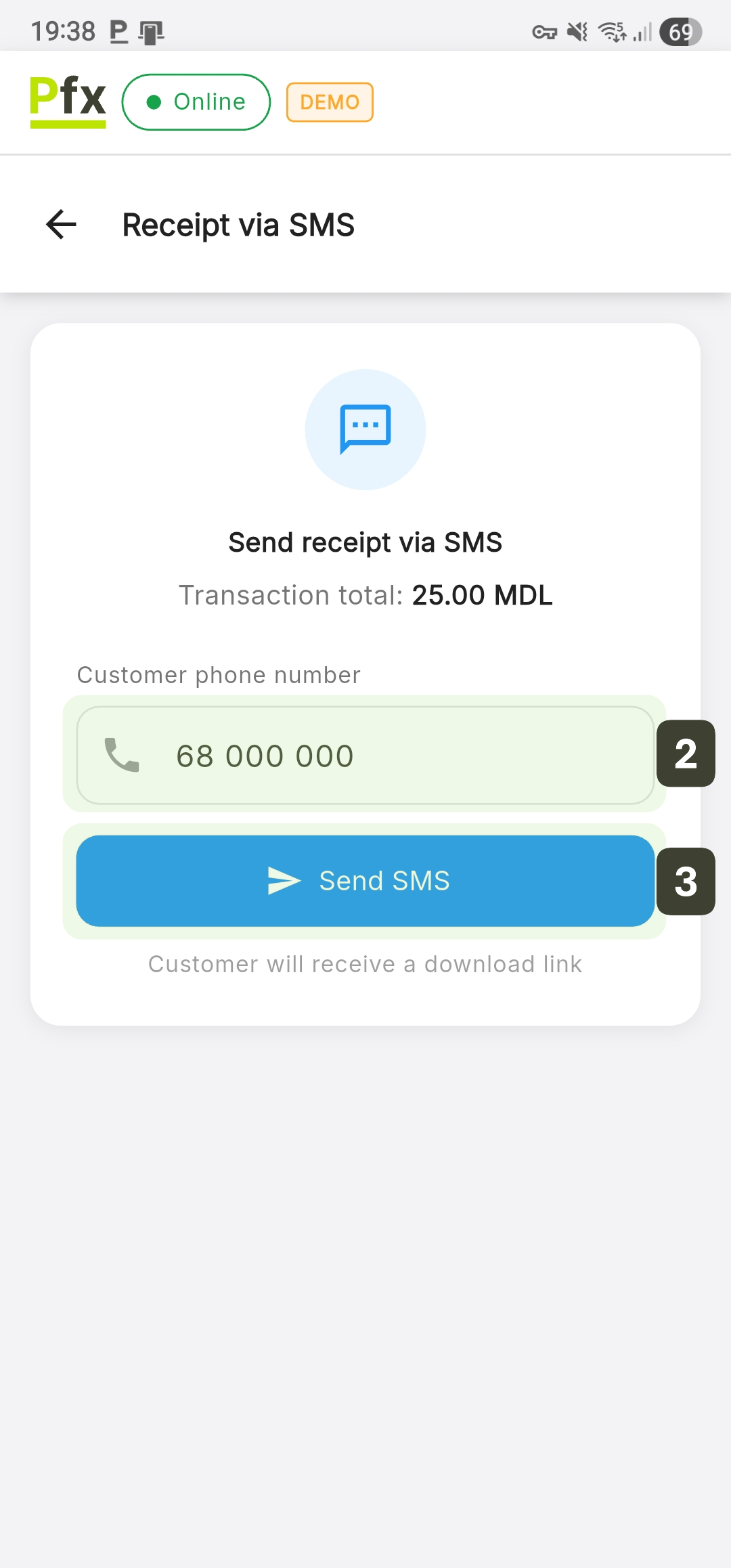Image resolution: width=731 pixels, height=1568 pixels.
Task: Send the receipt SMS
Action: coord(365,881)
